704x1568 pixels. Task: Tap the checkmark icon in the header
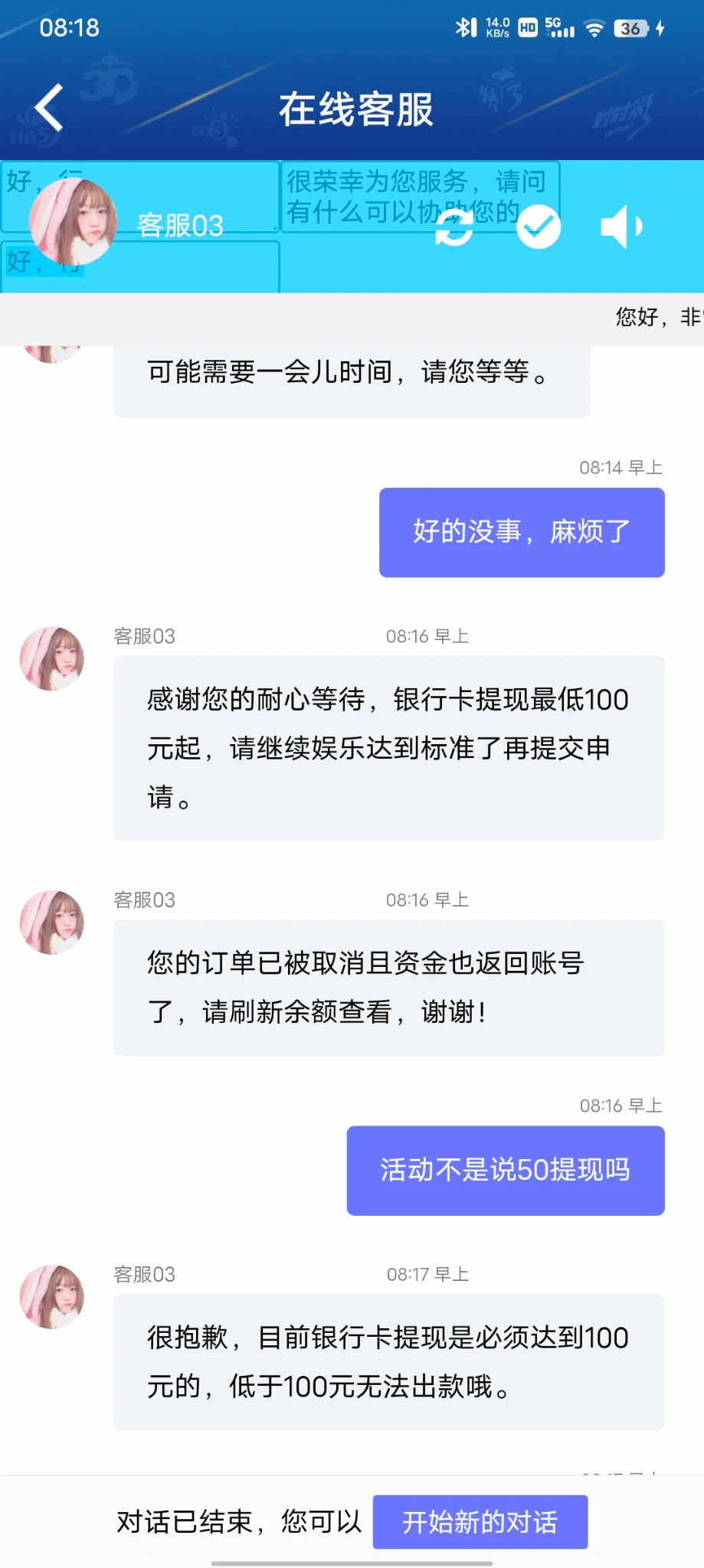pyautogui.click(x=538, y=227)
